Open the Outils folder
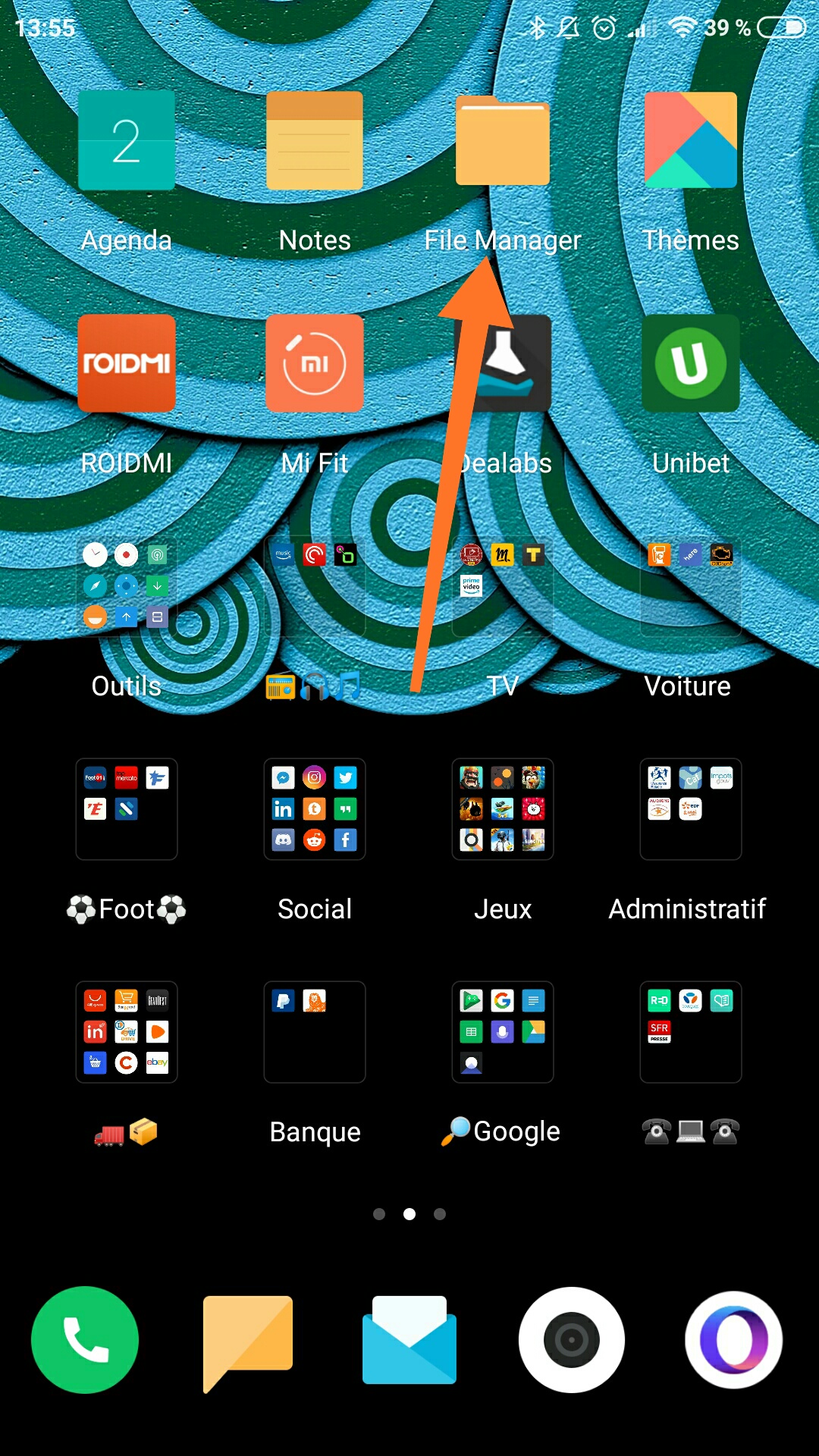Viewport: 819px width, 1456px height. [x=127, y=587]
